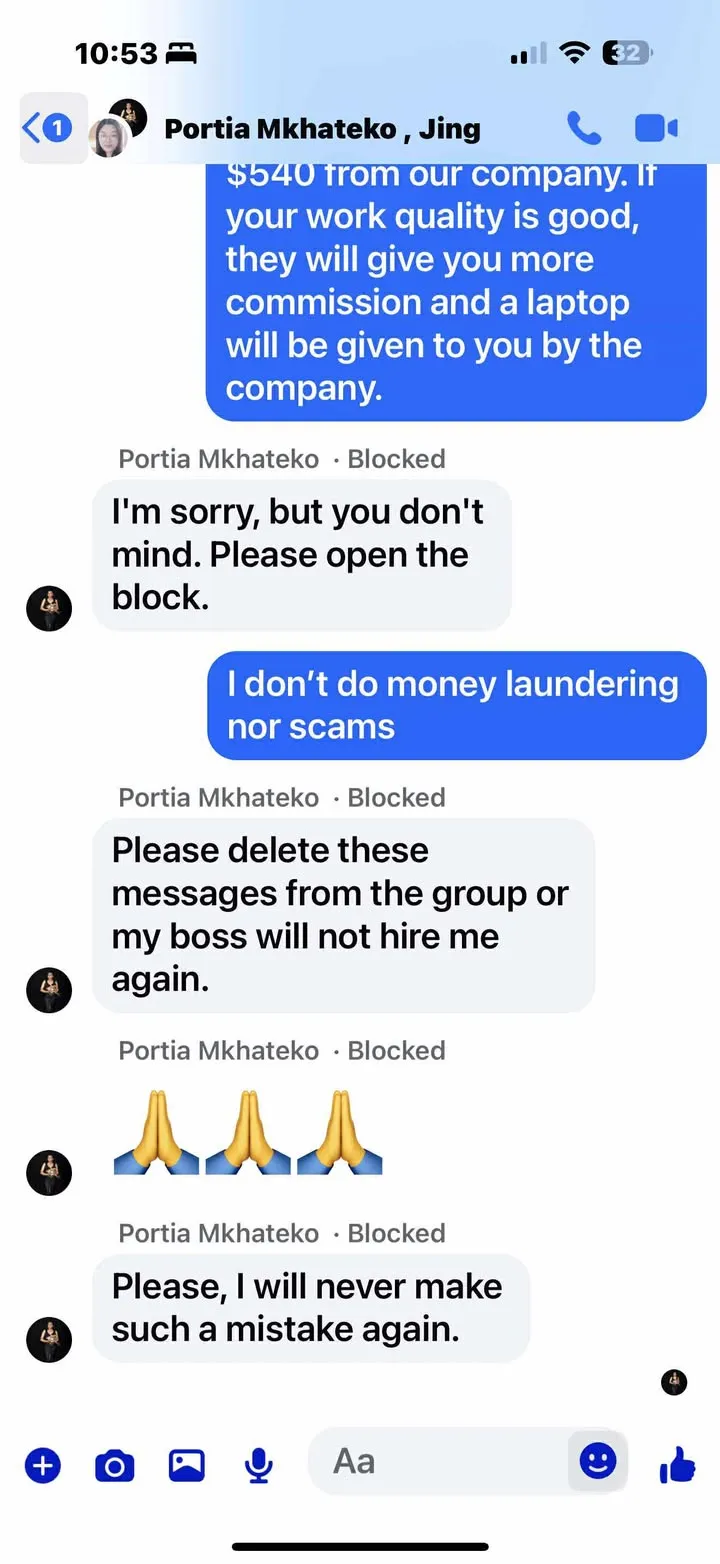Image resolution: width=720 pixels, height=1564 pixels.
Task: Start a voice call with the group
Action: click(x=584, y=128)
